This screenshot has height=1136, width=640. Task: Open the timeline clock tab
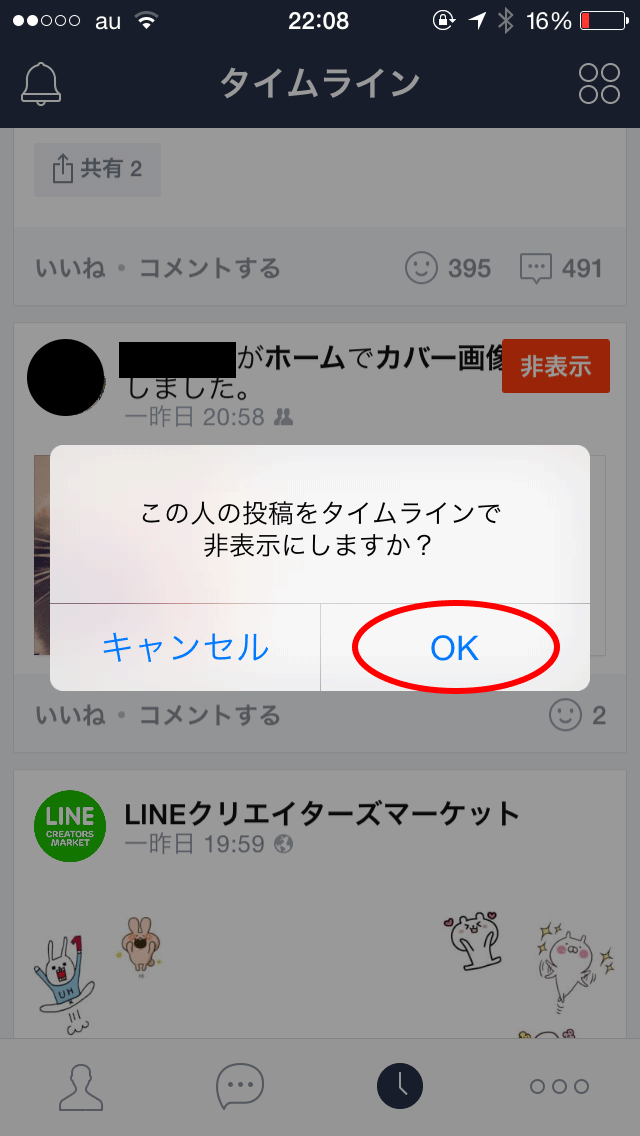400,1086
